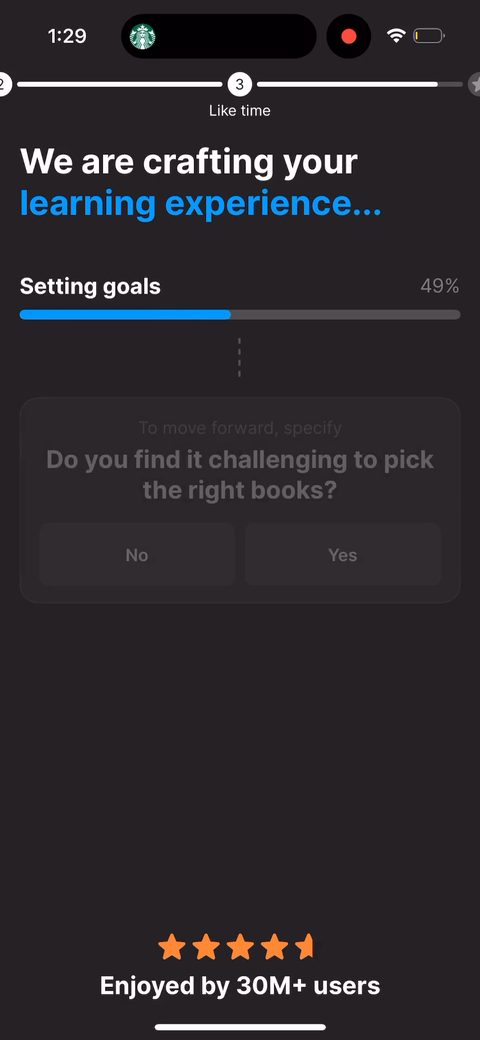Answer No to the book-picking question

(x=137, y=554)
